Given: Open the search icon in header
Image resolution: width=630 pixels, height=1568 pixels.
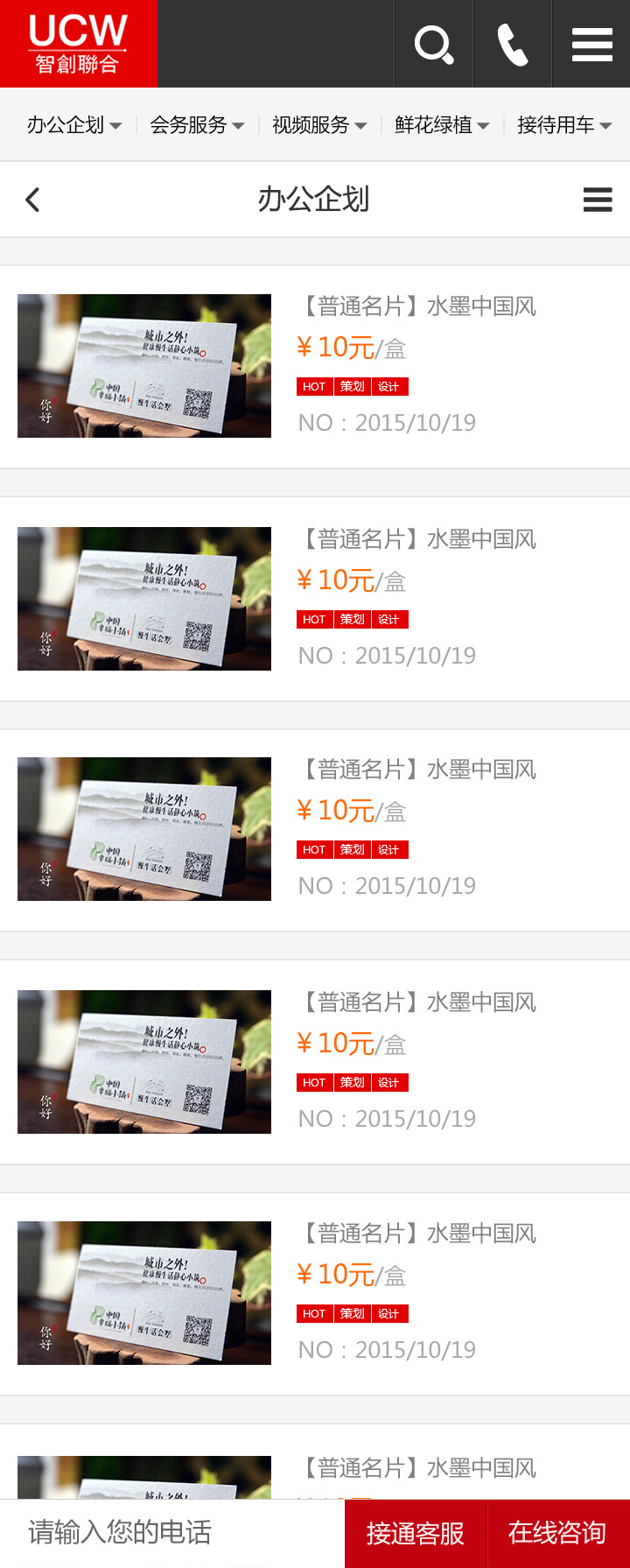Looking at the screenshot, I should click(434, 44).
